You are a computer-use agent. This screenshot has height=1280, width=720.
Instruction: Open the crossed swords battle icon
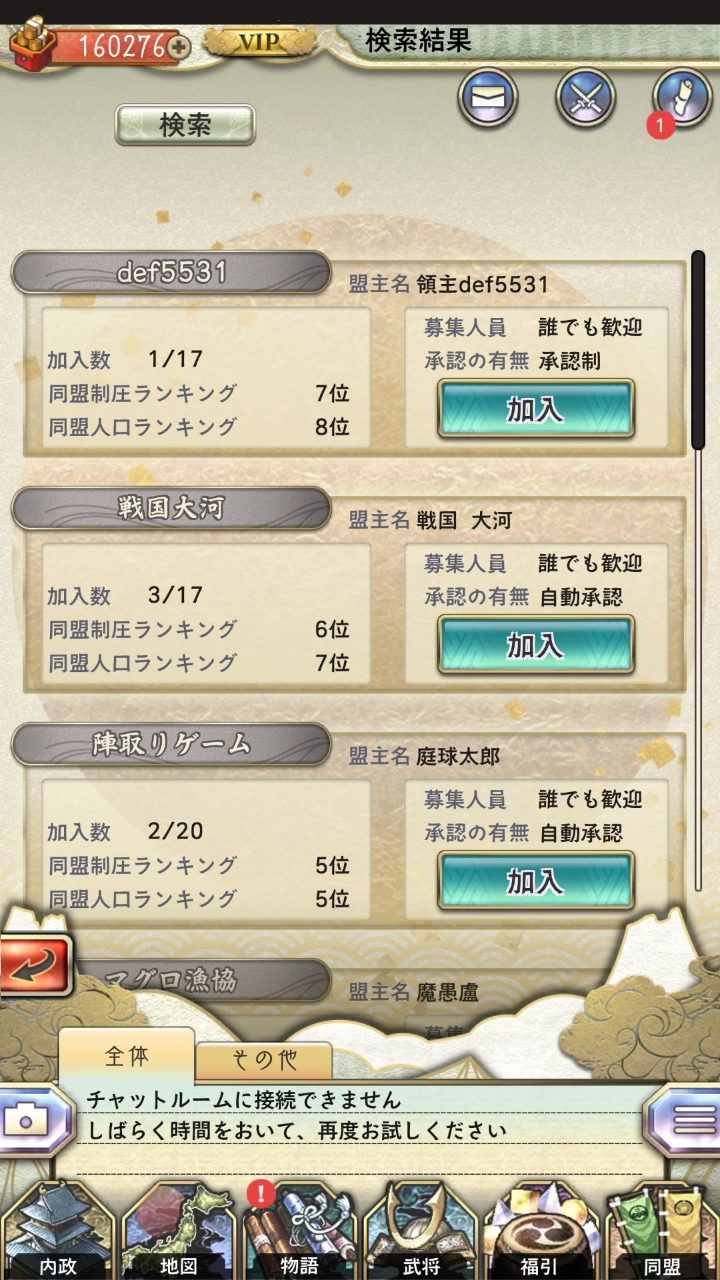(x=585, y=98)
